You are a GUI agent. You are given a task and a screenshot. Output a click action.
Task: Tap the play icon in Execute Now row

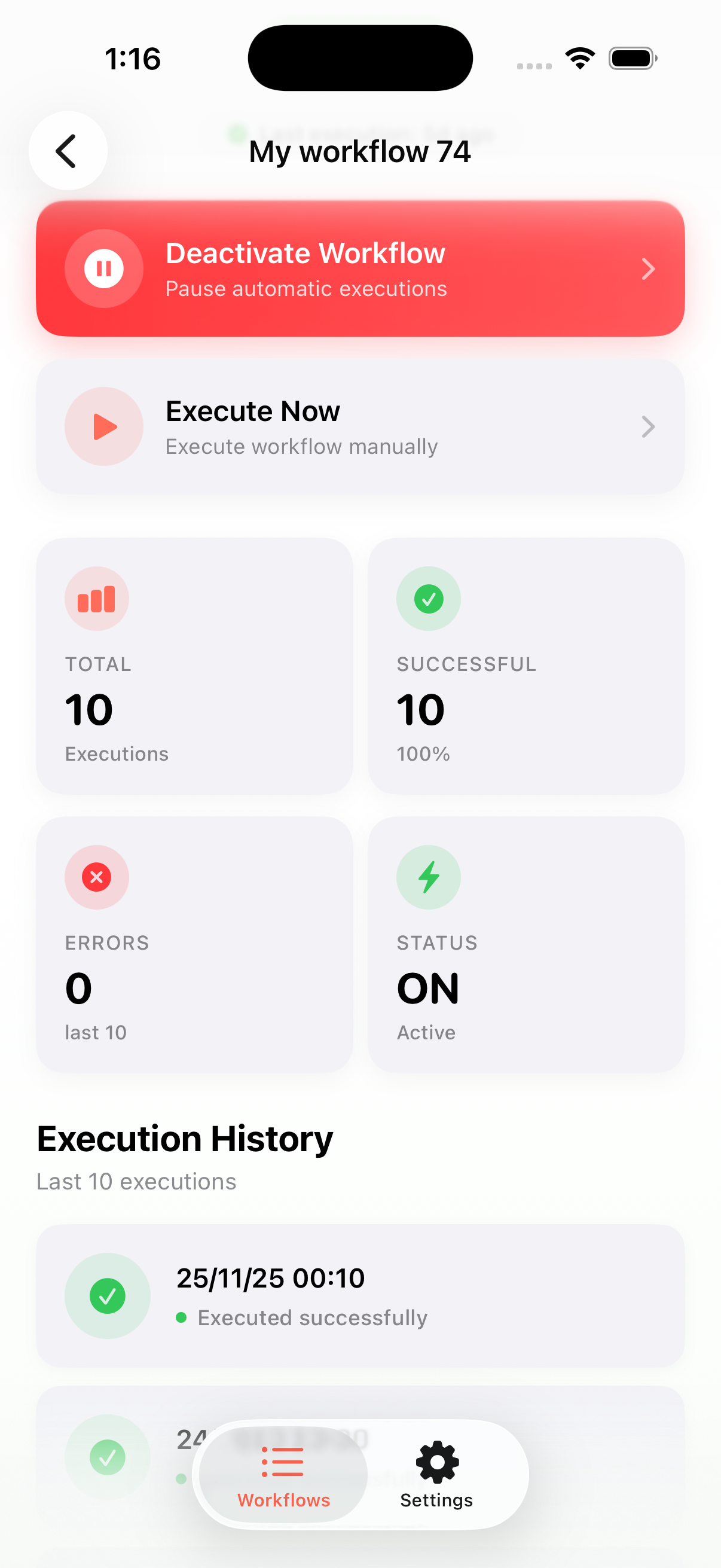(x=103, y=426)
